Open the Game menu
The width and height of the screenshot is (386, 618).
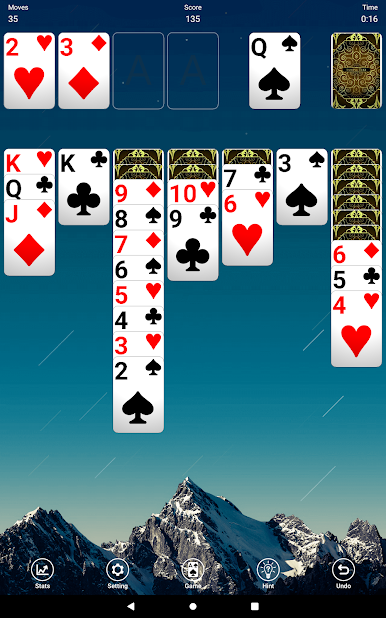[193, 573]
